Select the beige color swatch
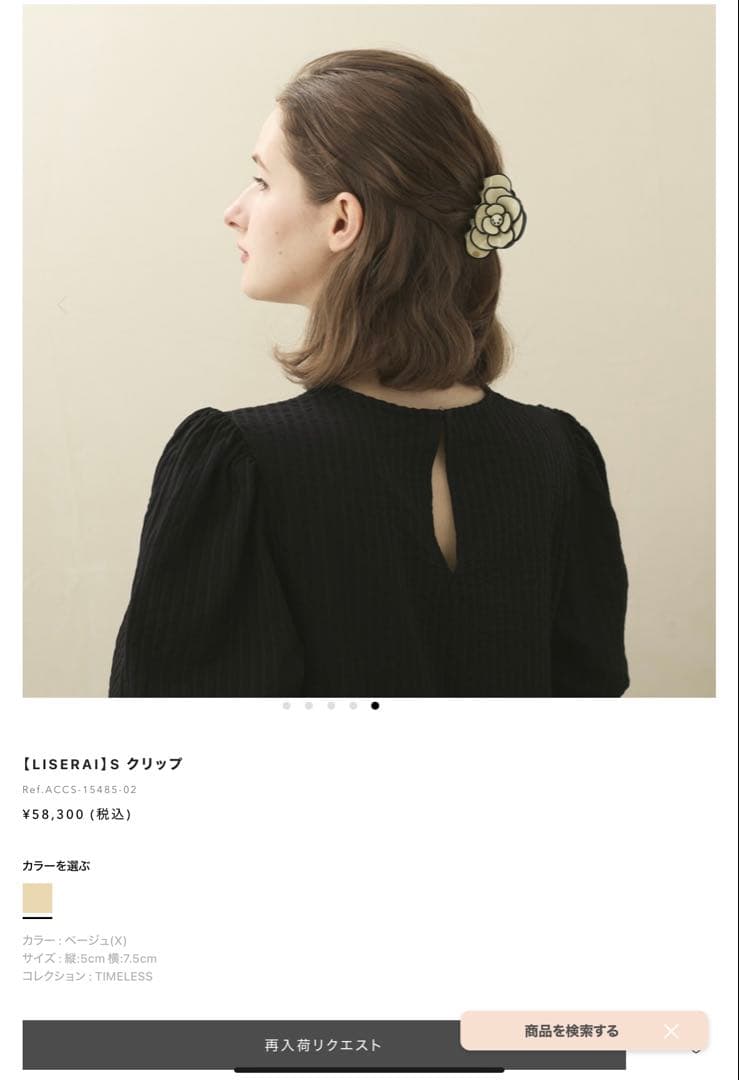Image resolution: width=739 pixels, height=1080 pixels. tap(37, 899)
